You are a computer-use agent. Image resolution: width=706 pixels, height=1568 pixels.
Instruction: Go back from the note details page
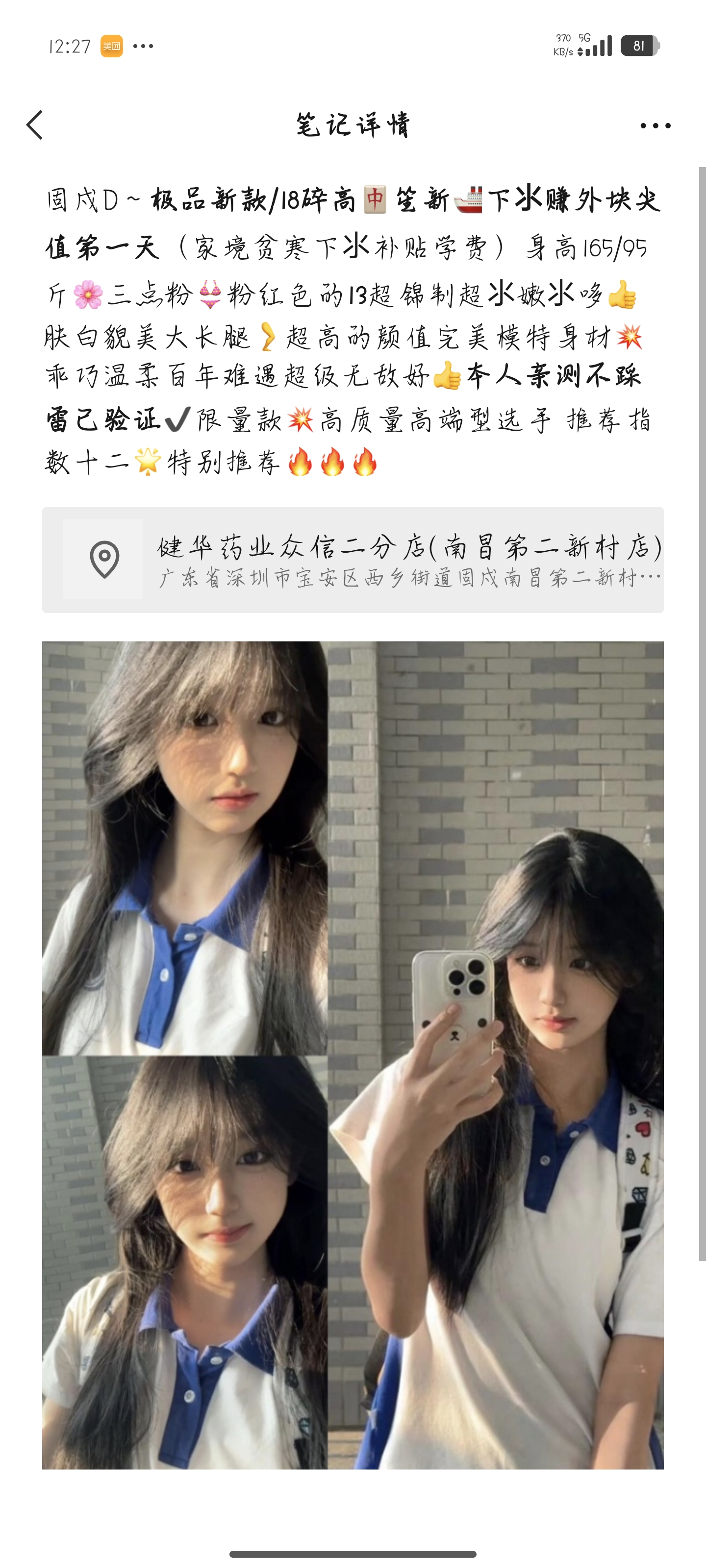coord(35,125)
